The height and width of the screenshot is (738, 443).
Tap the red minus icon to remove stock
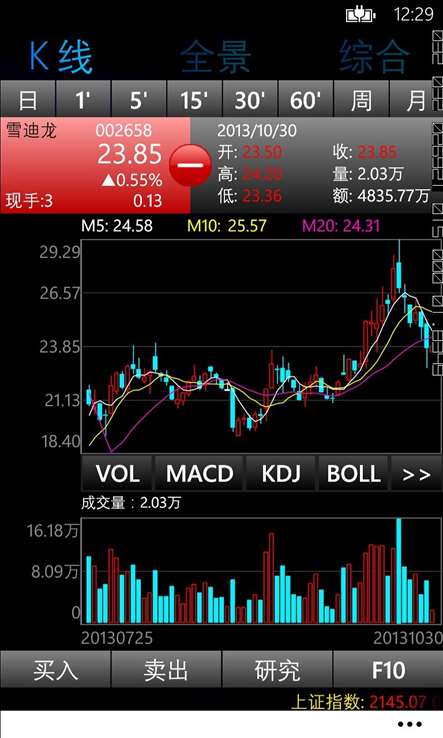tap(190, 165)
